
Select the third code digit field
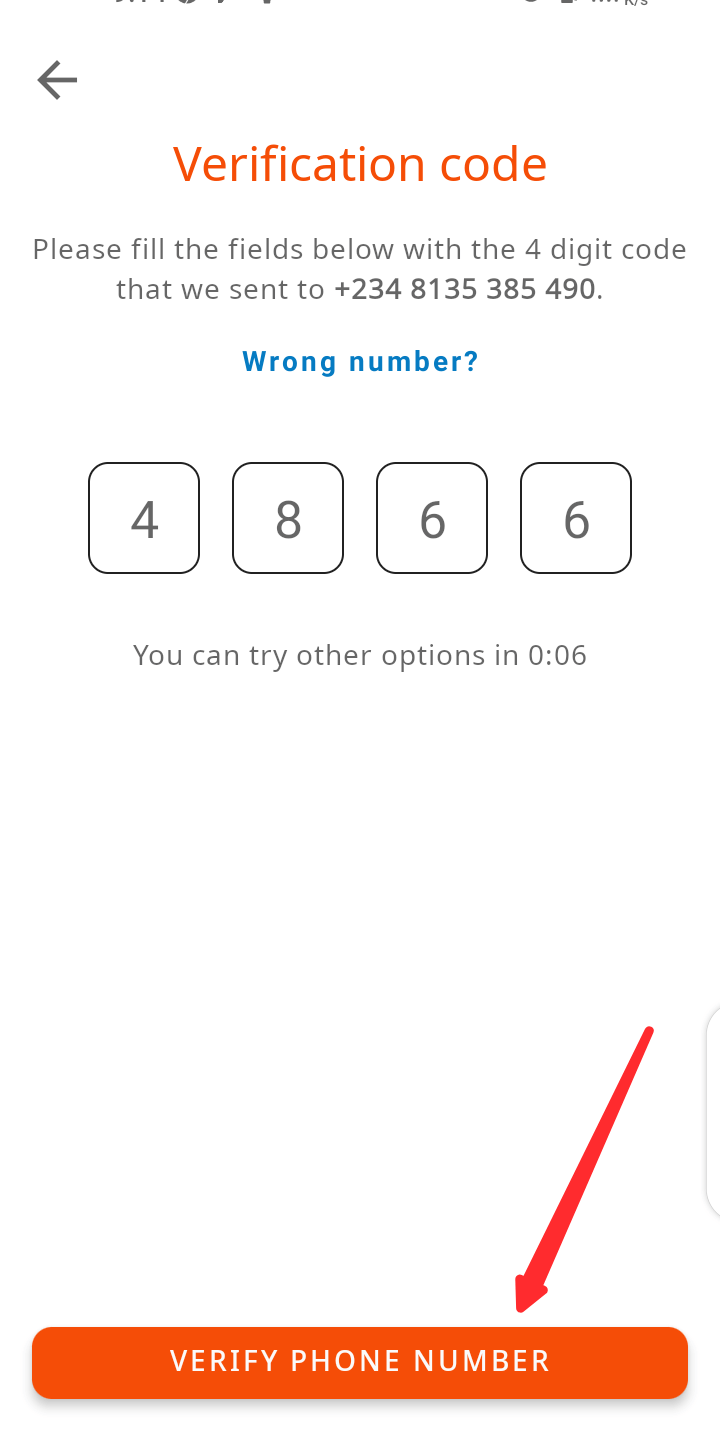[432, 518]
